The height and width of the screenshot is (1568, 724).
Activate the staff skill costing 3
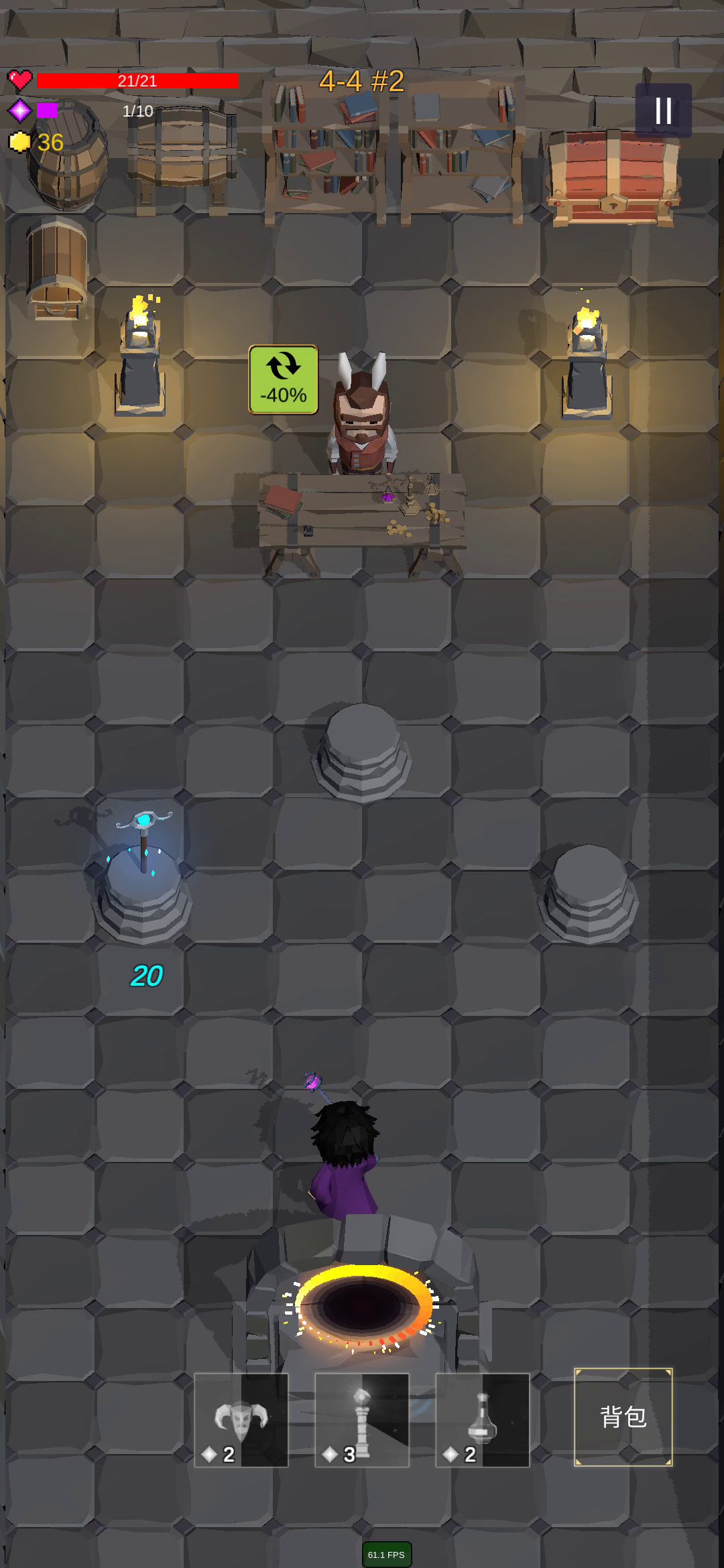[x=362, y=1420]
